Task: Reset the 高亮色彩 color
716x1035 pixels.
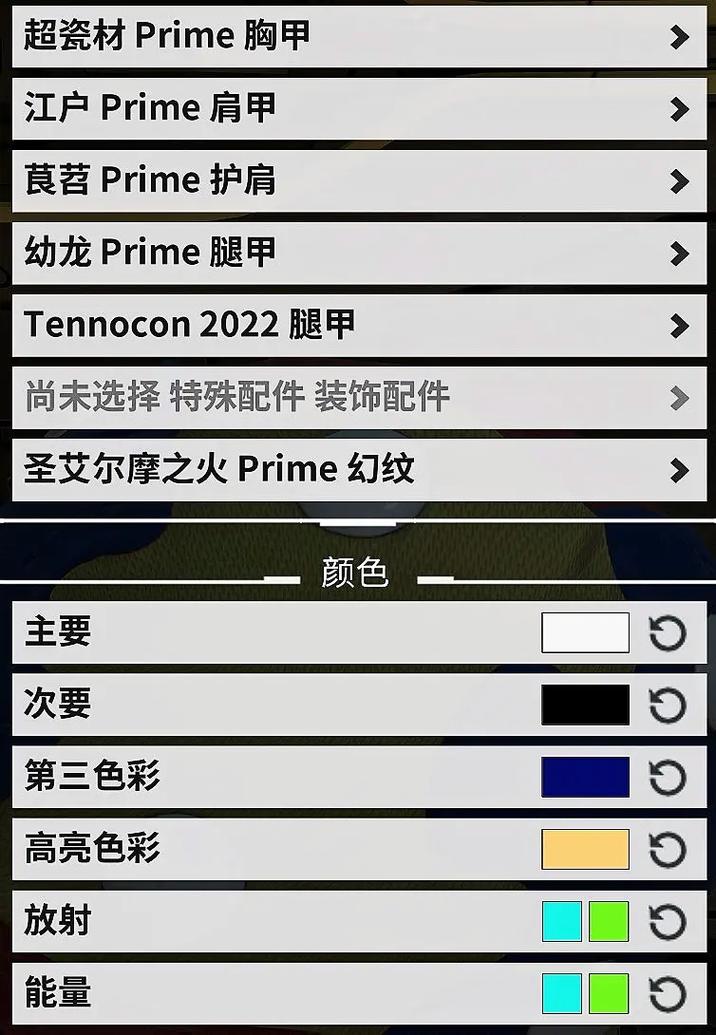Action: (667, 850)
